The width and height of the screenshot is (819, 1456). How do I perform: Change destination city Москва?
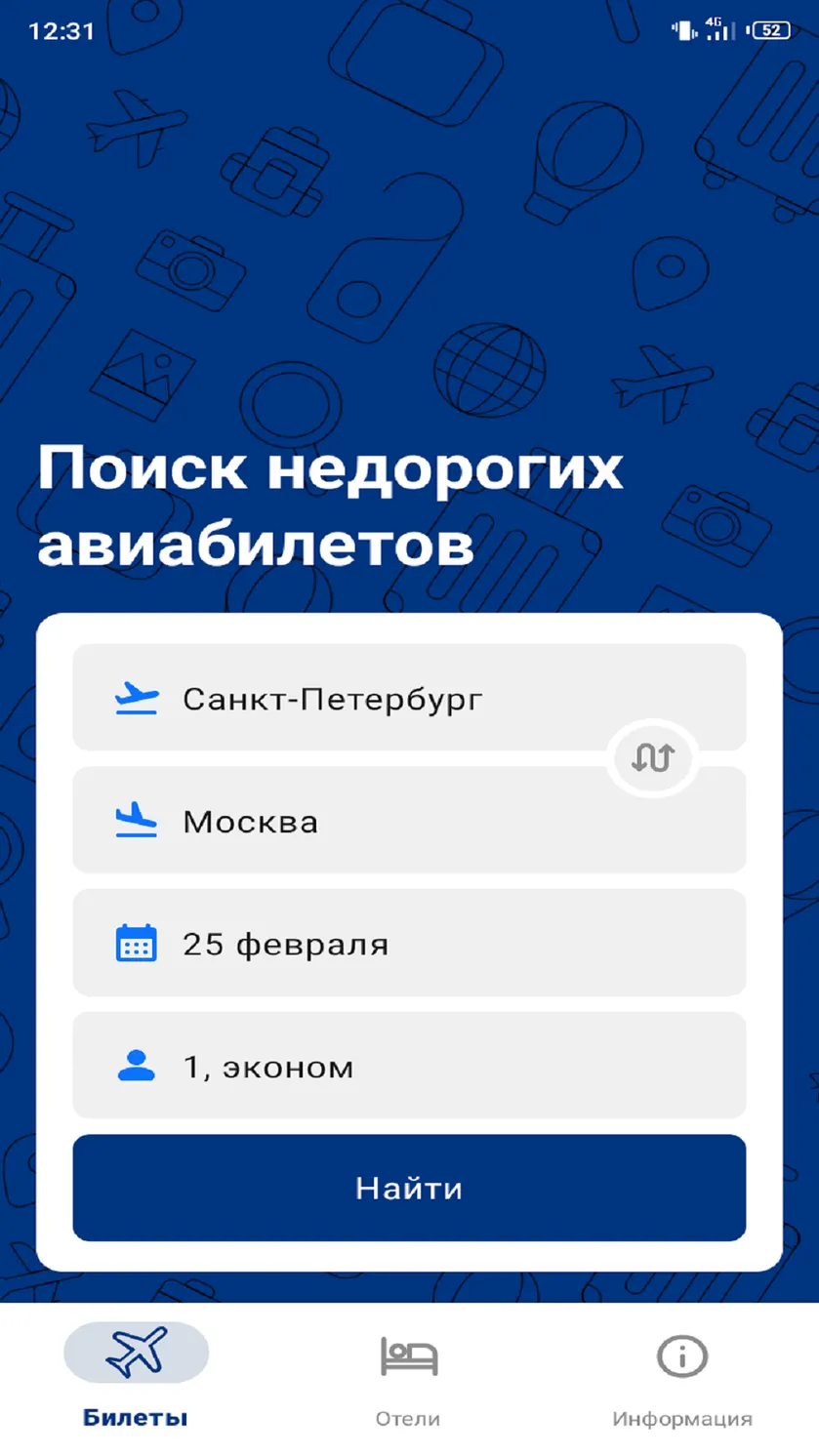pos(409,821)
